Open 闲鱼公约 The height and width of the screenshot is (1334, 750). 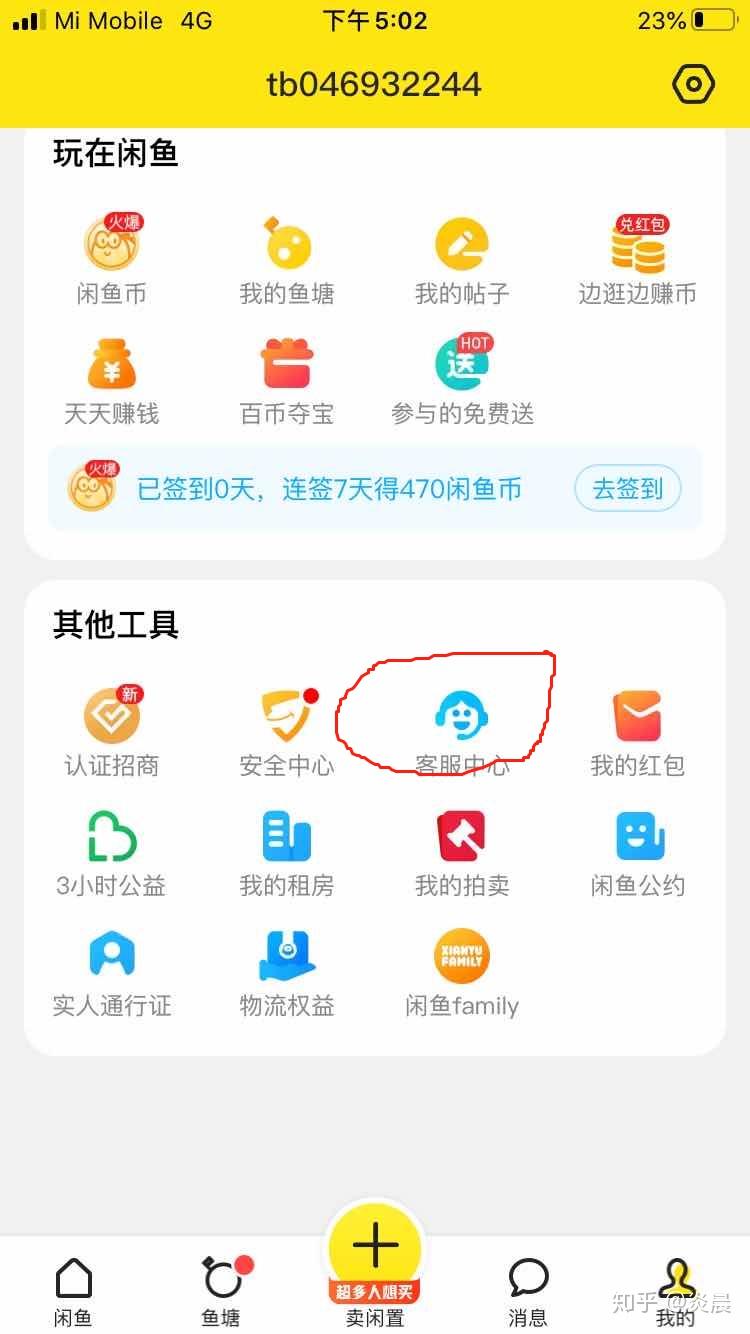tap(637, 853)
